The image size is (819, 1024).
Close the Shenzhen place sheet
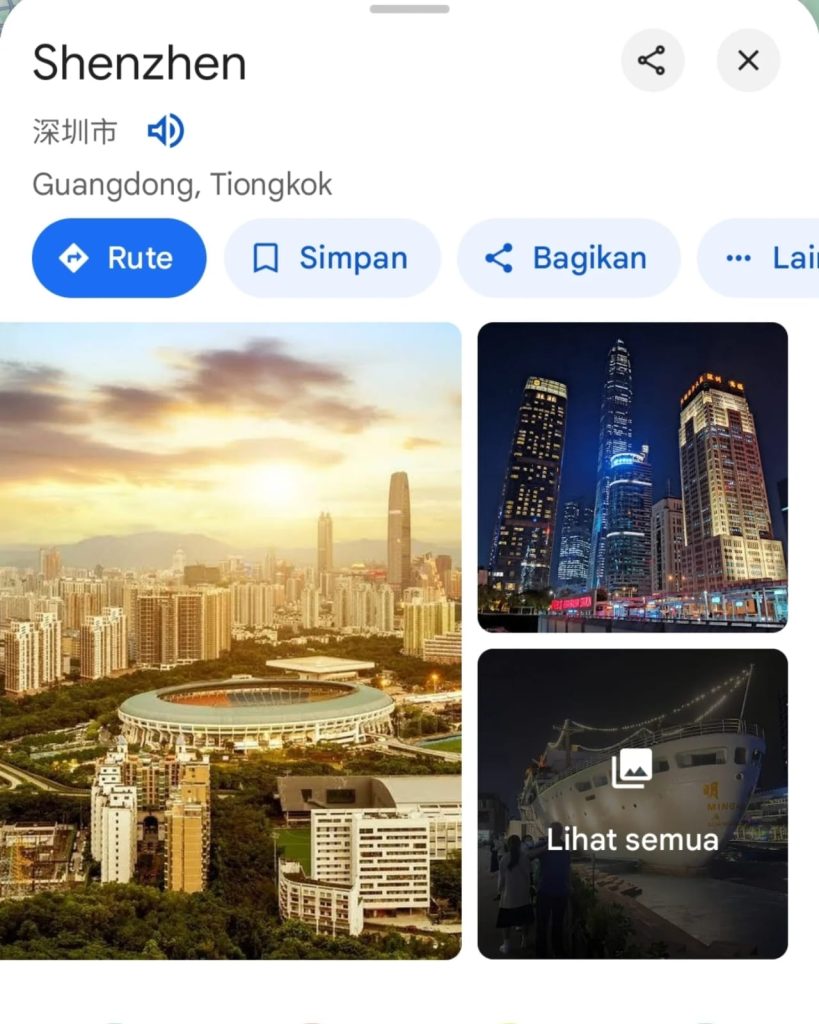[747, 61]
